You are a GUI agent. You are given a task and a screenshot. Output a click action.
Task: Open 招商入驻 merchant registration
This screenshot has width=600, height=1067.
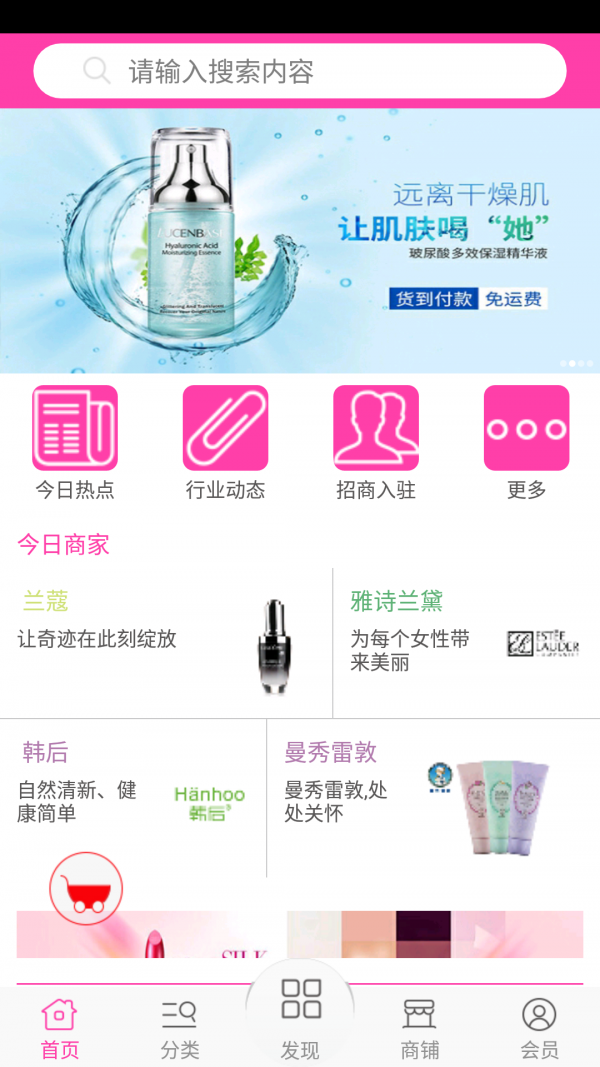[376, 440]
